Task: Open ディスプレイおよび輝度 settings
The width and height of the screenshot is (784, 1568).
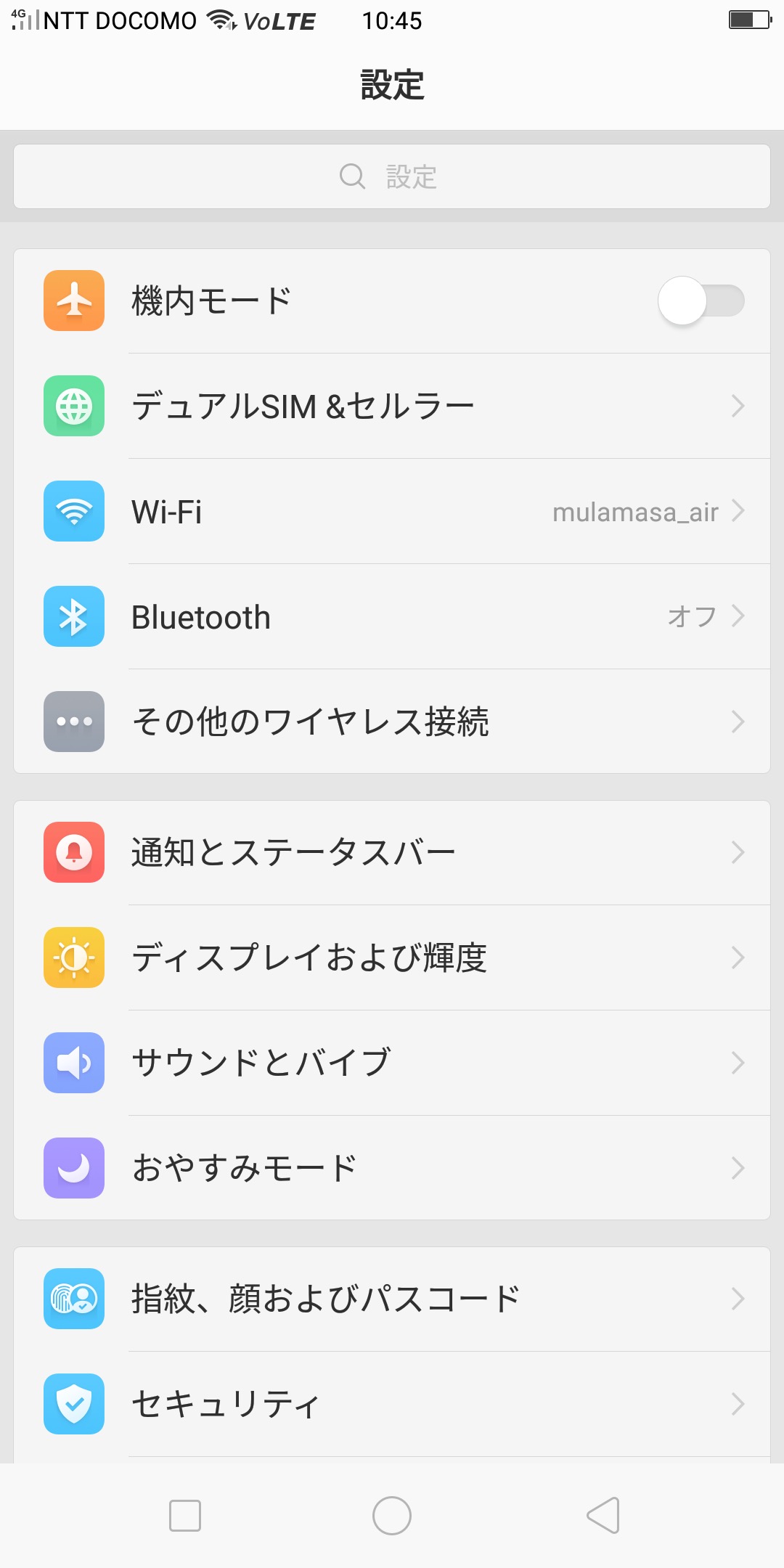Action: click(392, 957)
